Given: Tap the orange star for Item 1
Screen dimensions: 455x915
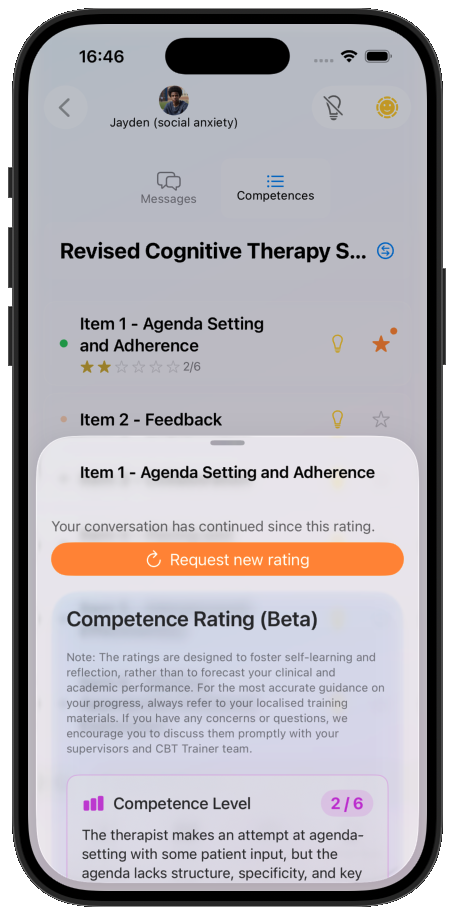Looking at the screenshot, I should click(x=381, y=344).
